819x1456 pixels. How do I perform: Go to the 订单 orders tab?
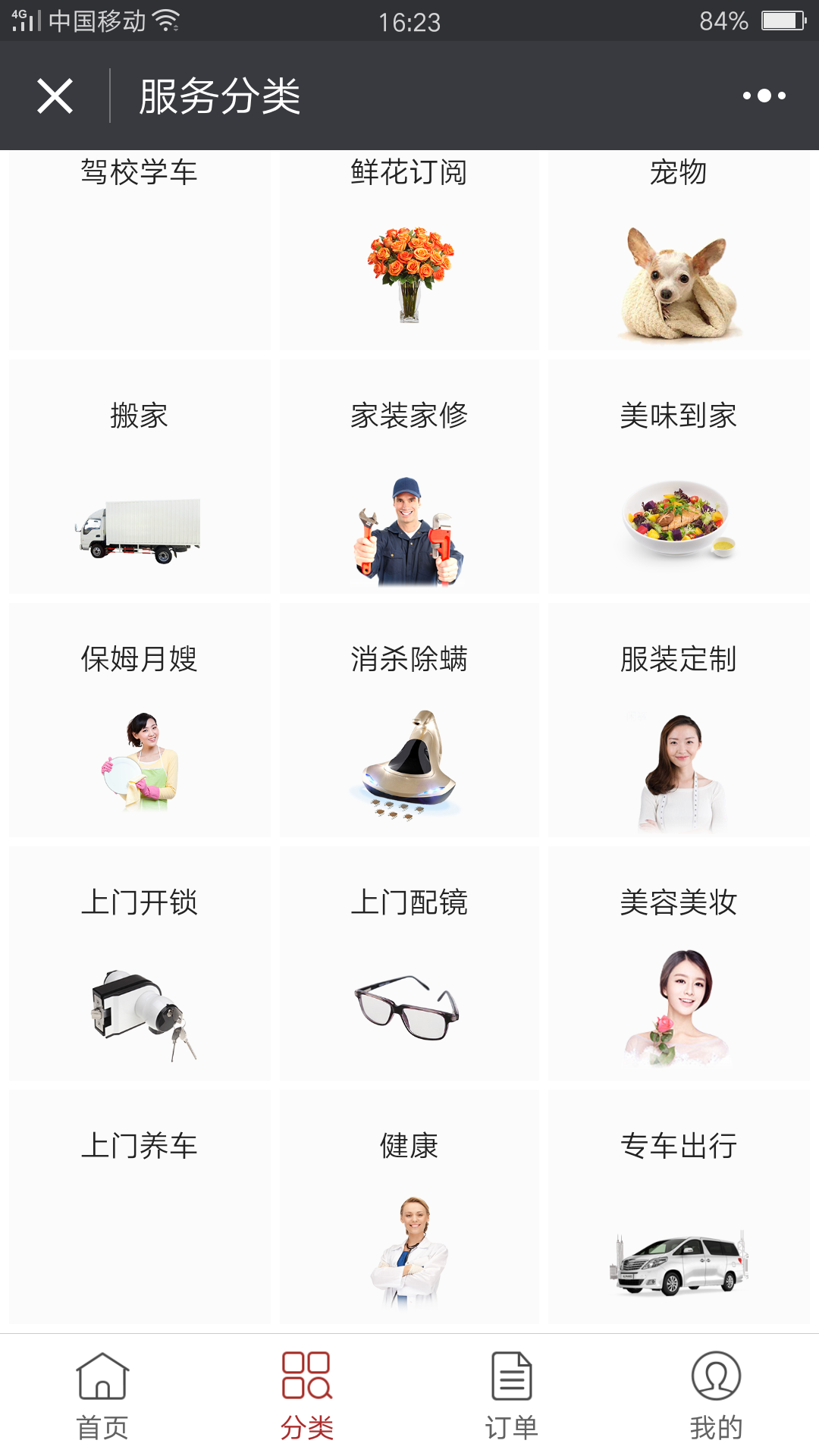(x=512, y=1395)
